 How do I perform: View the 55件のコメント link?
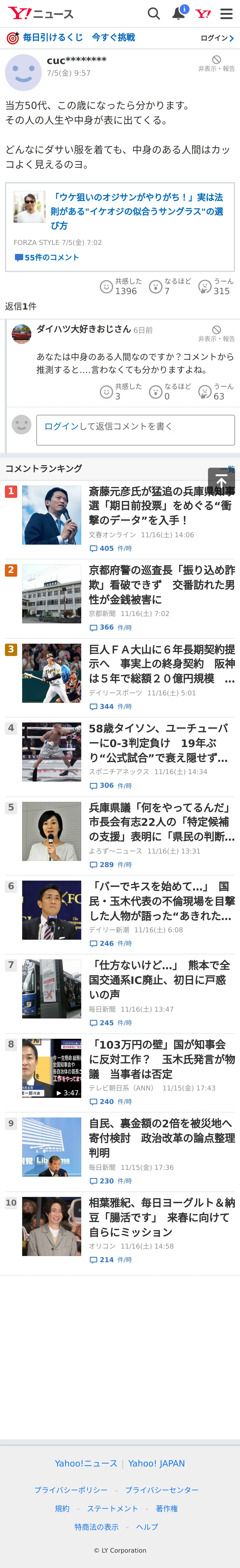click(x=47, y=257)
